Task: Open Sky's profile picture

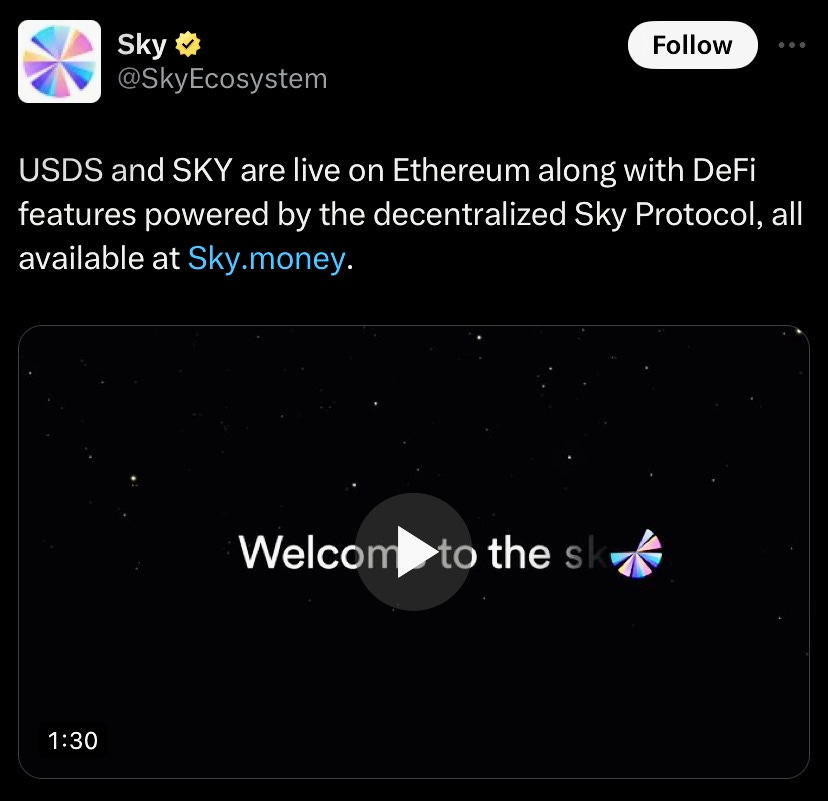Action: click(x=60, y=61)
